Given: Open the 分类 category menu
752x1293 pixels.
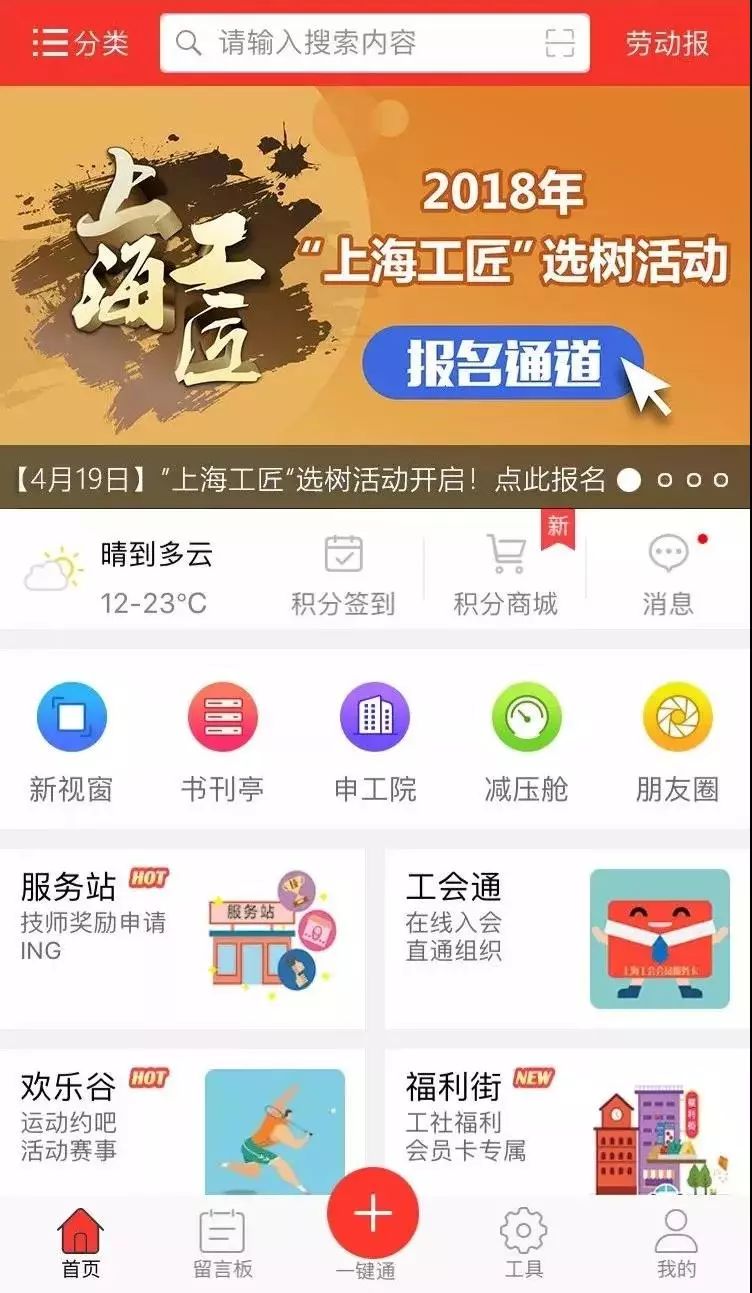Looking at the screenshot, I should tap(80, 43).
